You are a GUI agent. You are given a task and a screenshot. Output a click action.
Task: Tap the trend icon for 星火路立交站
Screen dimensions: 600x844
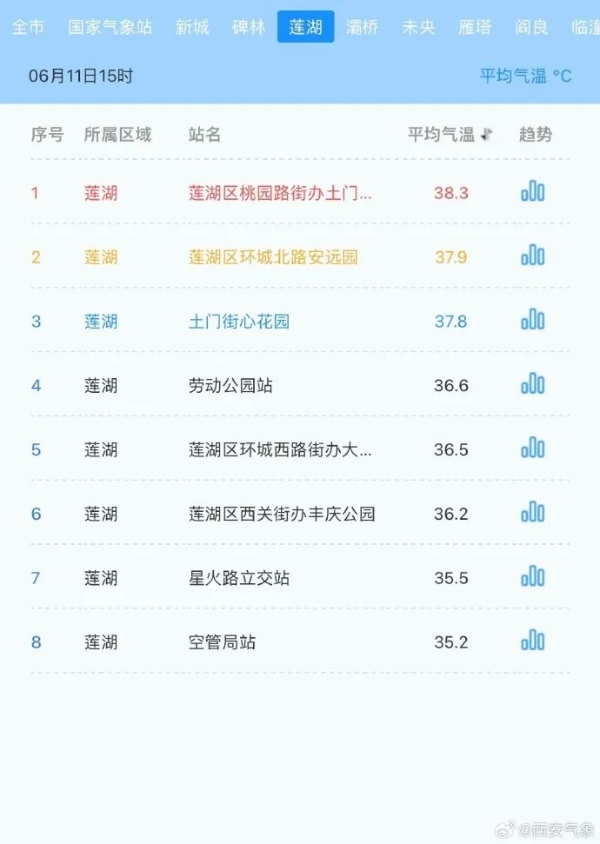pyautogui.click(x=533, y=578)
